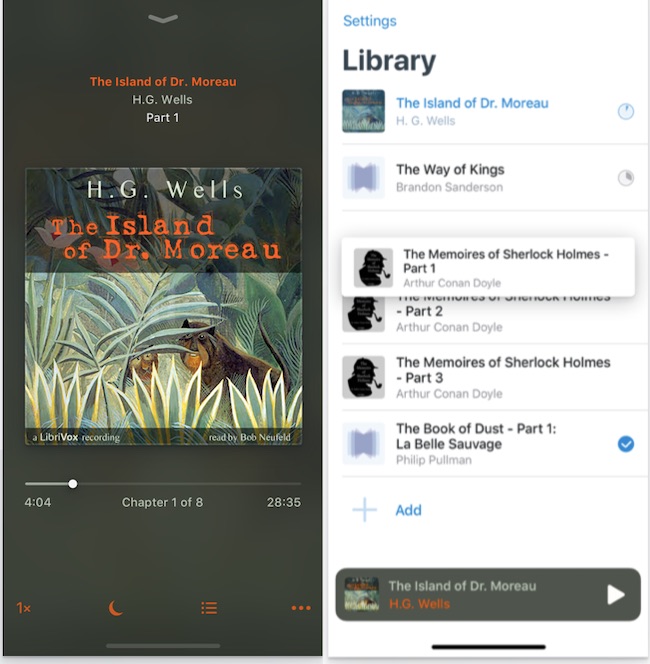Image resolution: width=650 pixels, height=664 pixels.
Task: Open the player's more options dots
Action: (301, 608)
